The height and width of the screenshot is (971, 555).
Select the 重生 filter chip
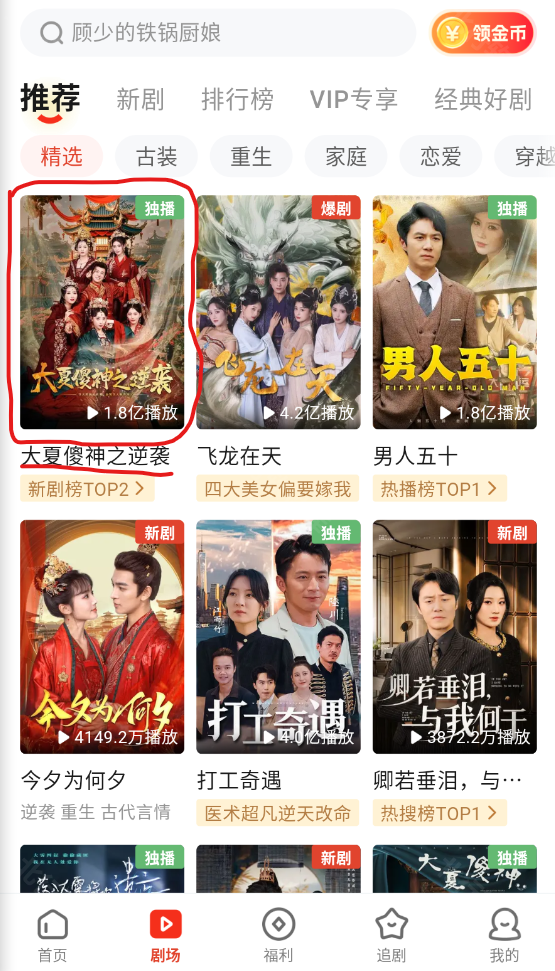tap(251, 156)
